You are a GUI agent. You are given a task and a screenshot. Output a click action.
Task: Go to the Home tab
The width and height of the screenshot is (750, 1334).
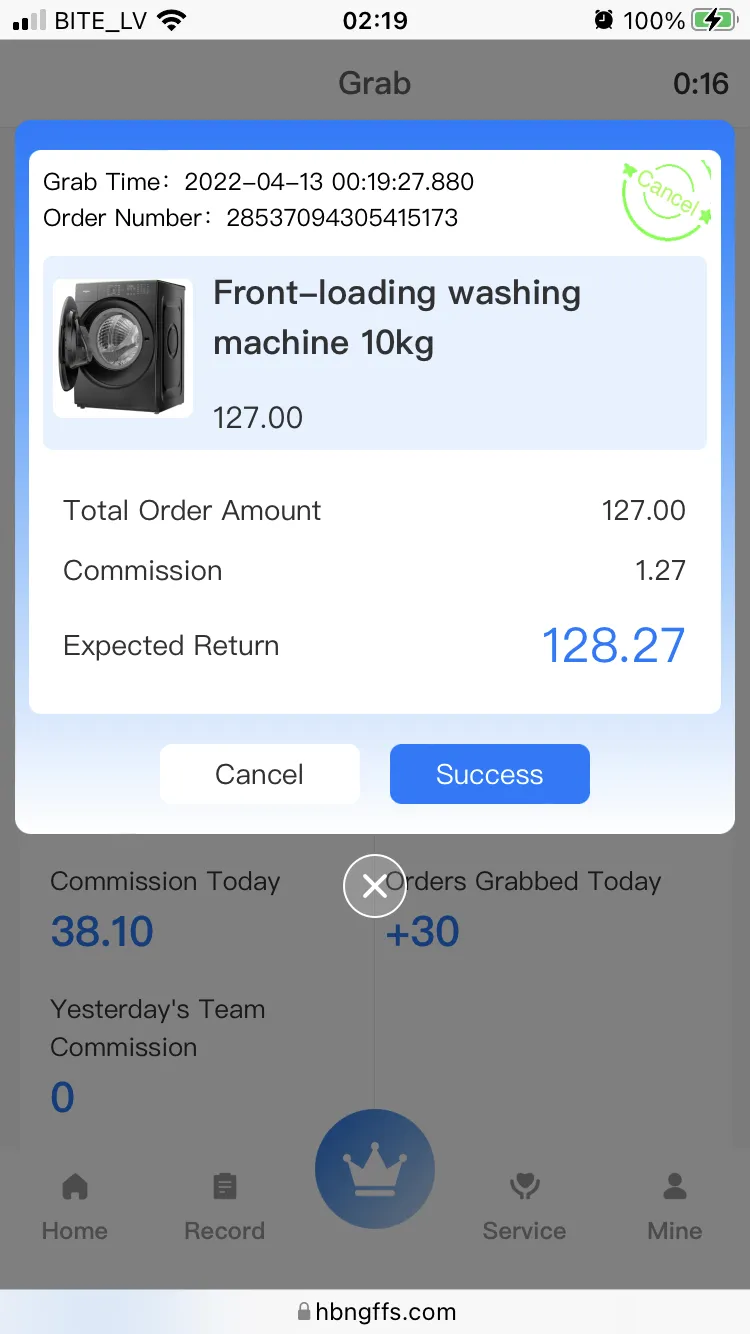(75, 1208)
